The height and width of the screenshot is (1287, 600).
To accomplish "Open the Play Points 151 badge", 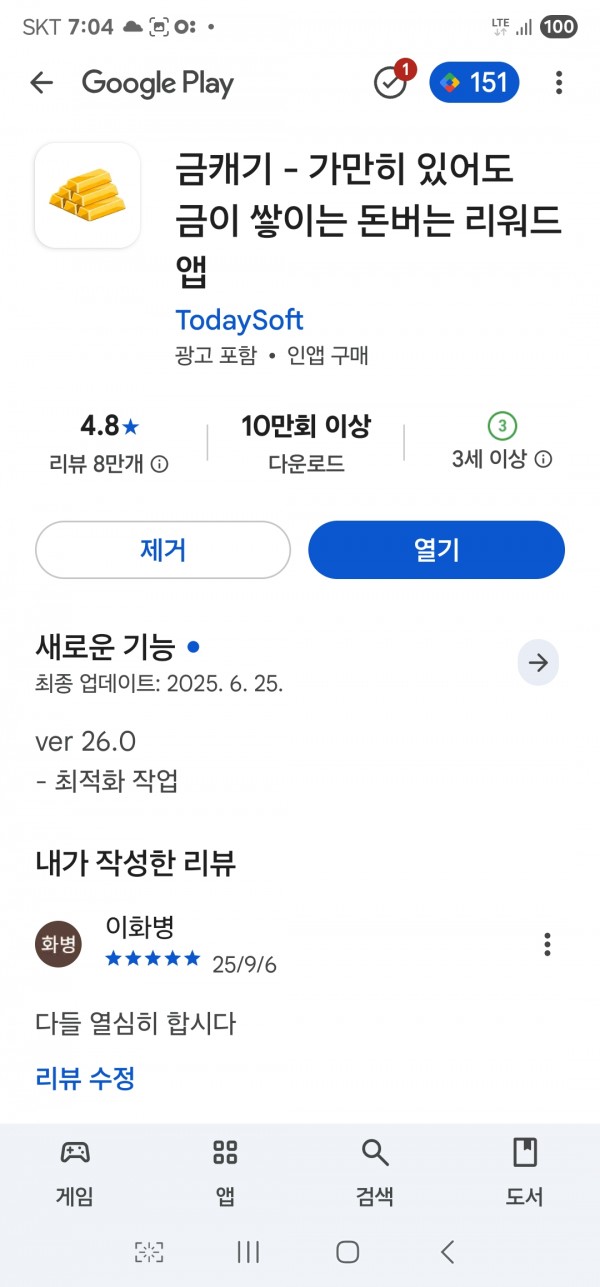I will pos(474,83).
